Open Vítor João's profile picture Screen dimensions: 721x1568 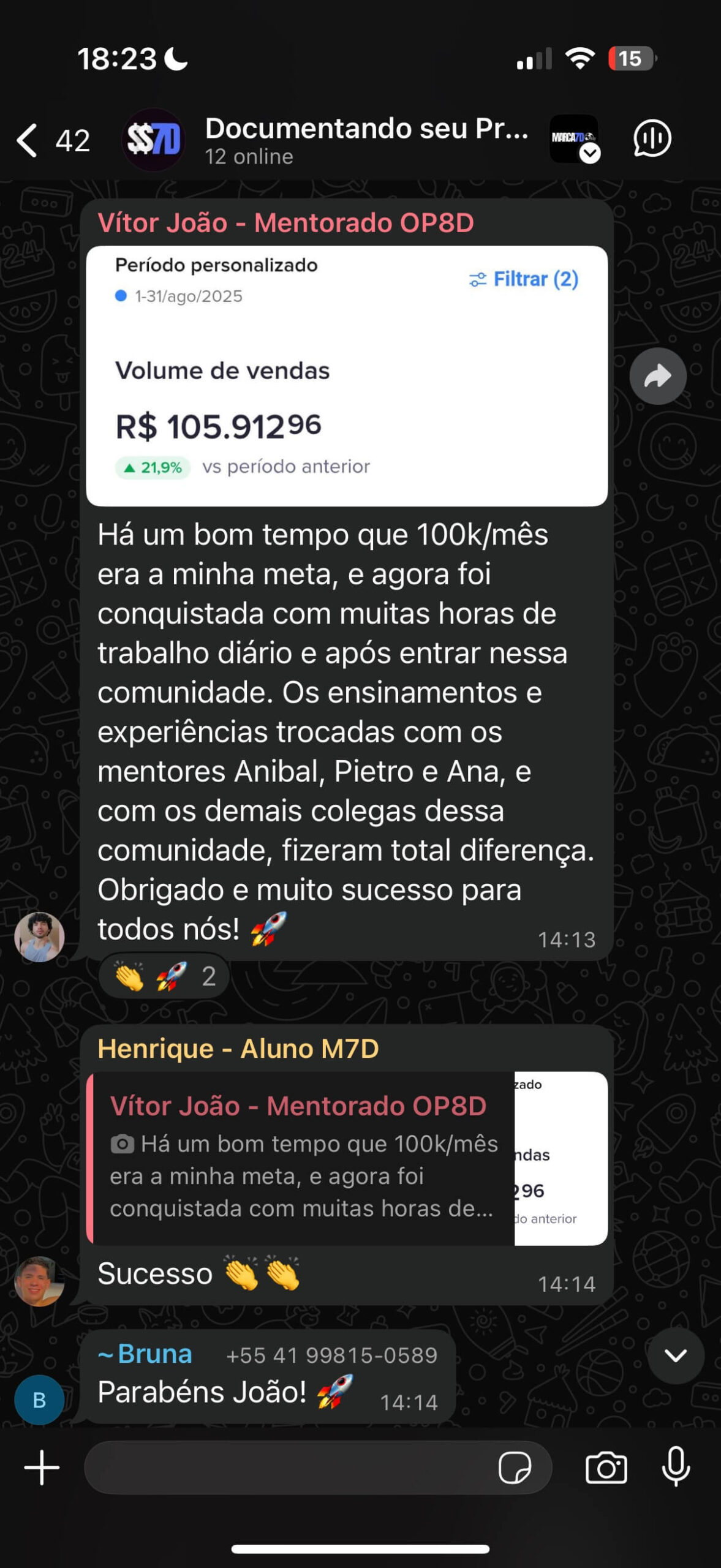pos(39,937)
